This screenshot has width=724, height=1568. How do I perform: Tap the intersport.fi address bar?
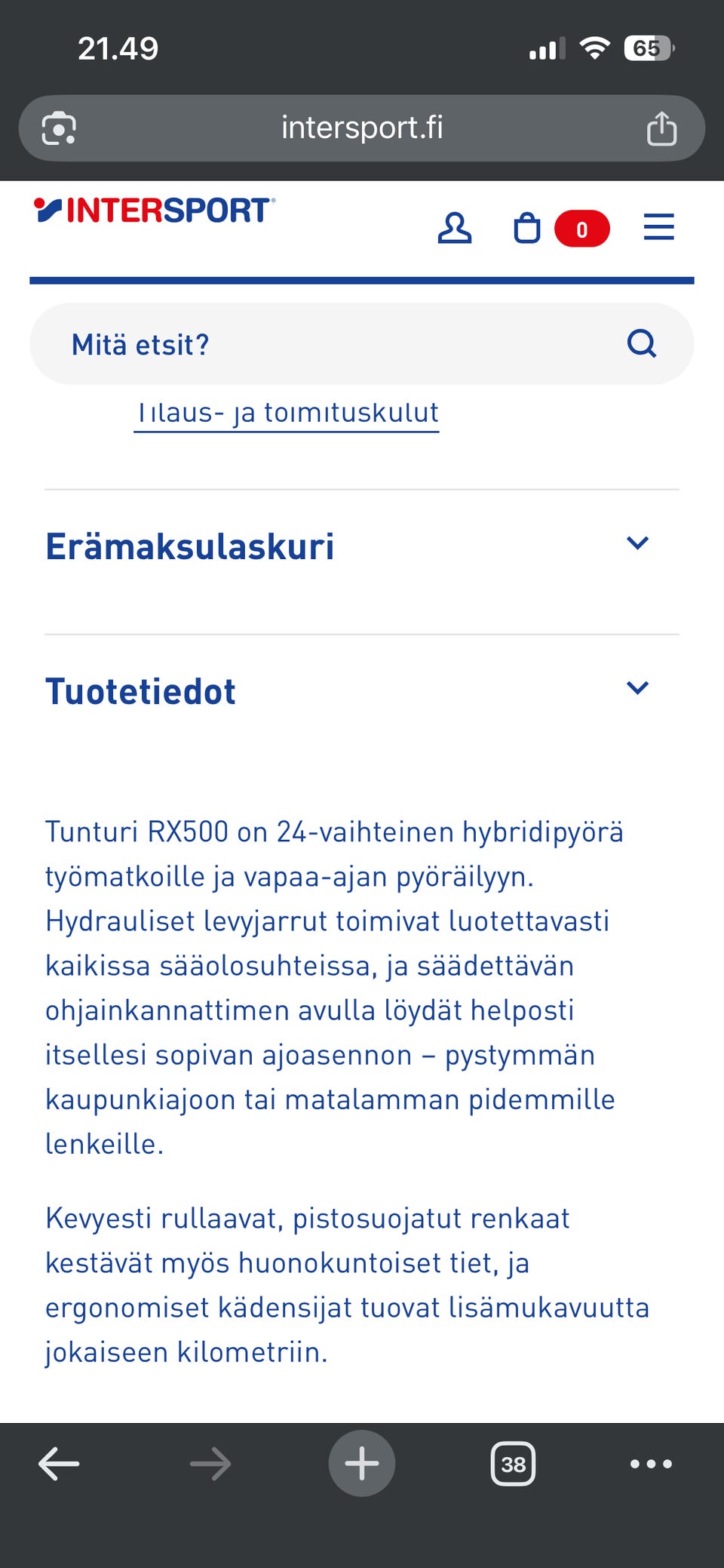(362, 128)
